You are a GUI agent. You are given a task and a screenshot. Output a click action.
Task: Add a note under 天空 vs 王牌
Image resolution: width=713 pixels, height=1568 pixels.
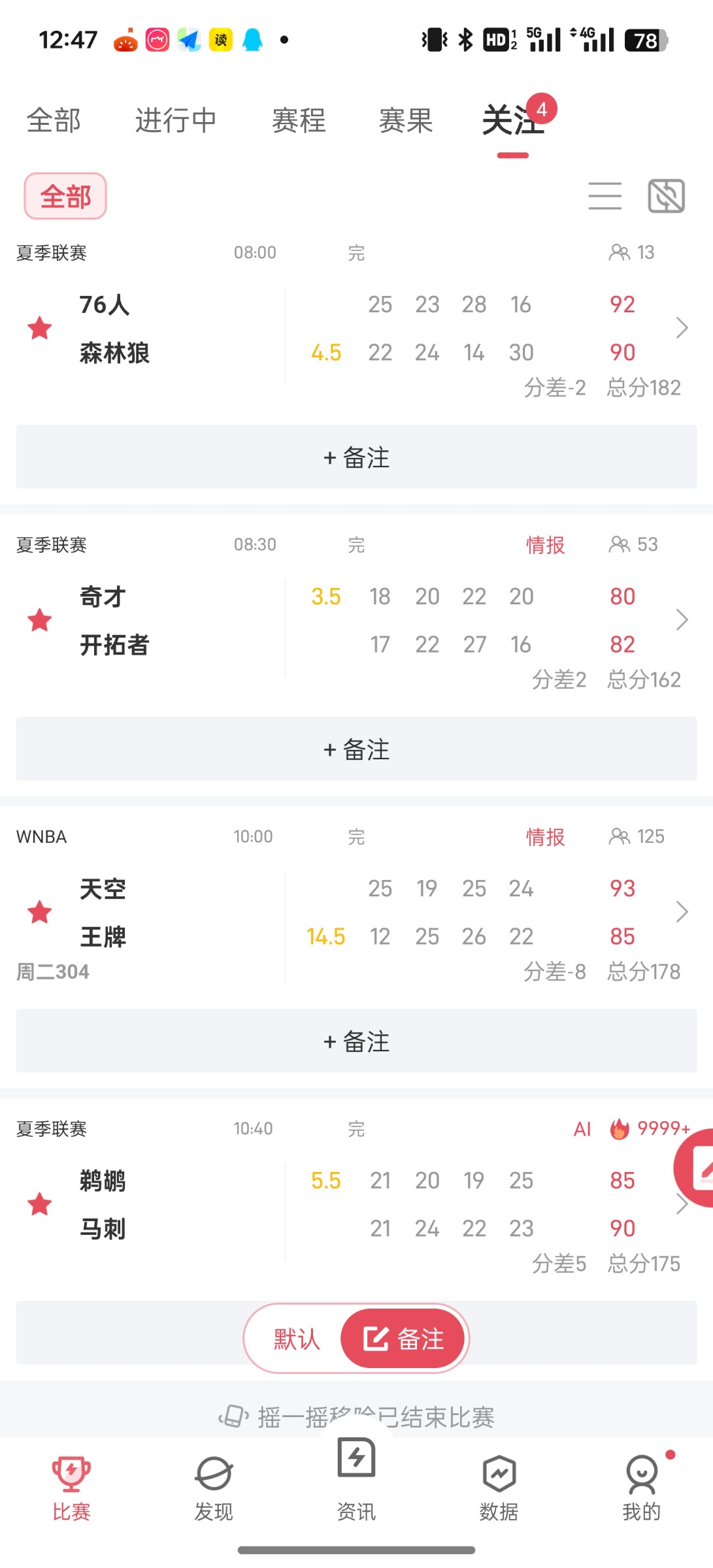pyautogui.click(x=356, y=1041)
